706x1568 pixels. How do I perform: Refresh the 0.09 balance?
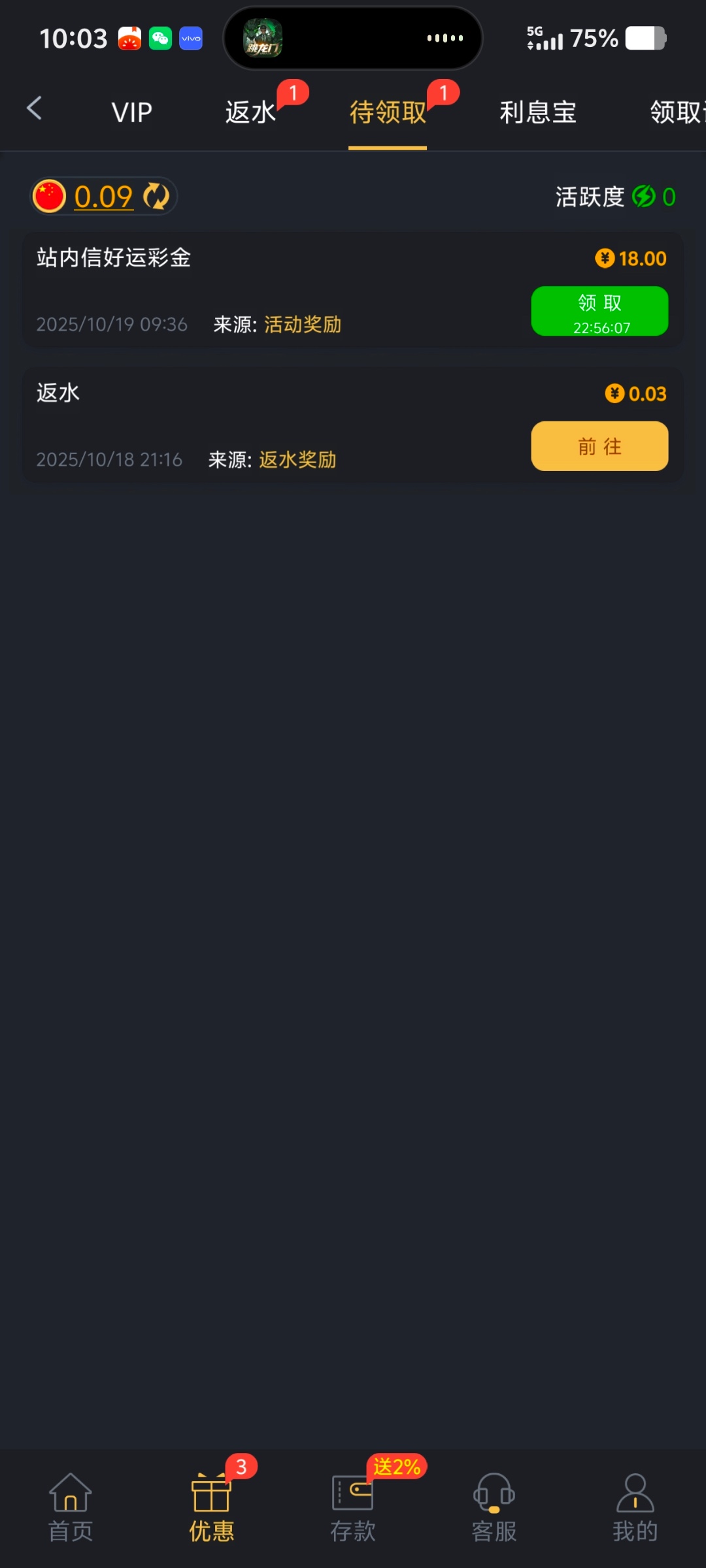pos(156,197)
